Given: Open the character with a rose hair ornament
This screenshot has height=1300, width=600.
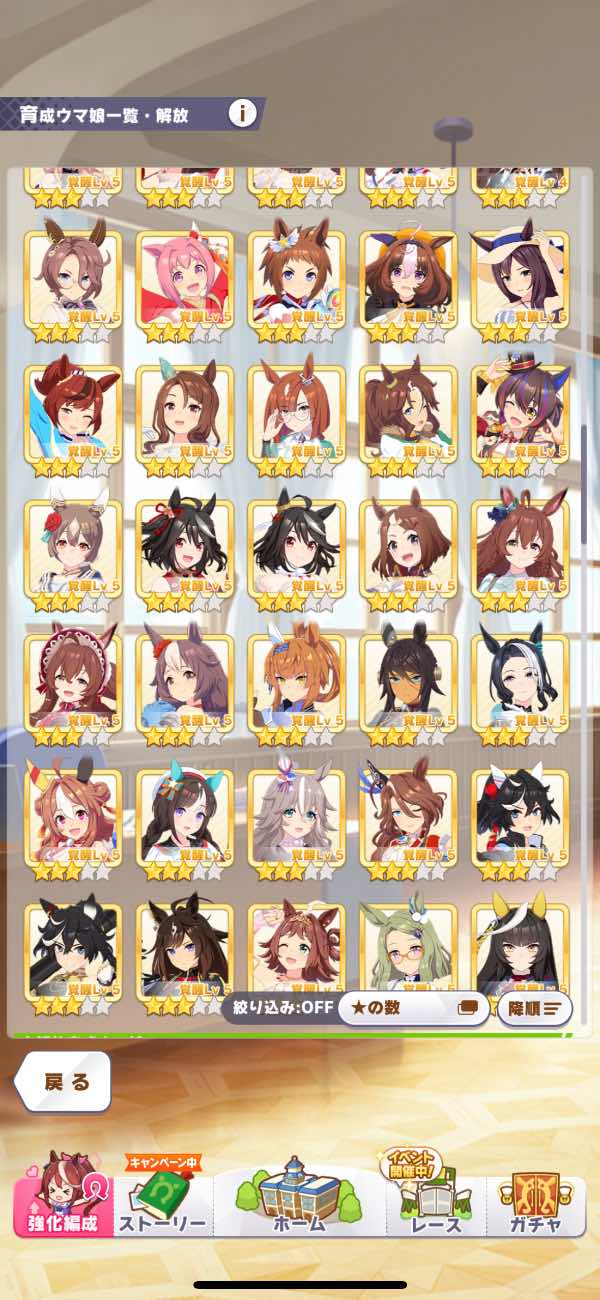Looking at the screenshot, I should 72,546.
